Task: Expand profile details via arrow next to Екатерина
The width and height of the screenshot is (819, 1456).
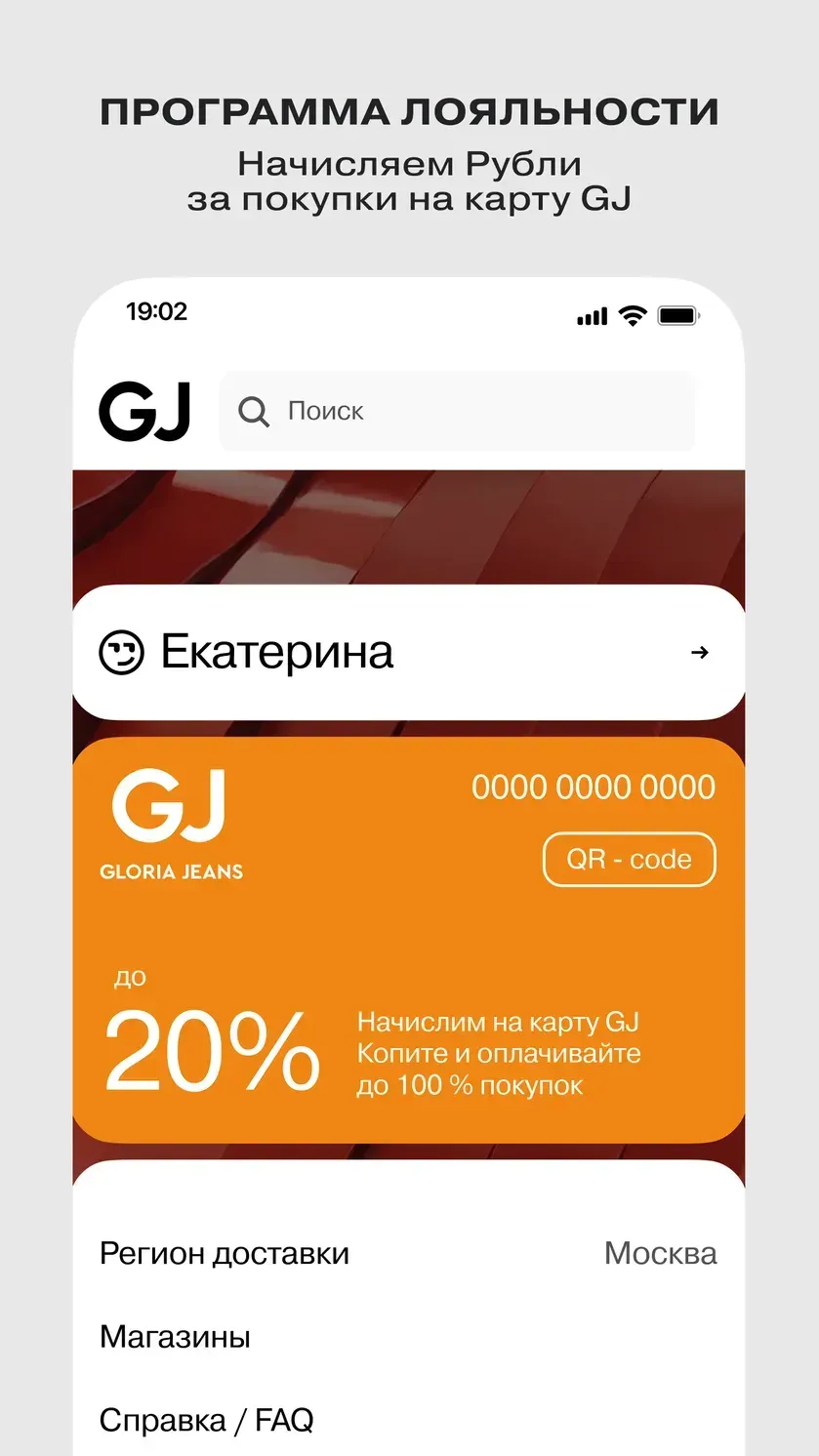Action: (x=700, y=651)
